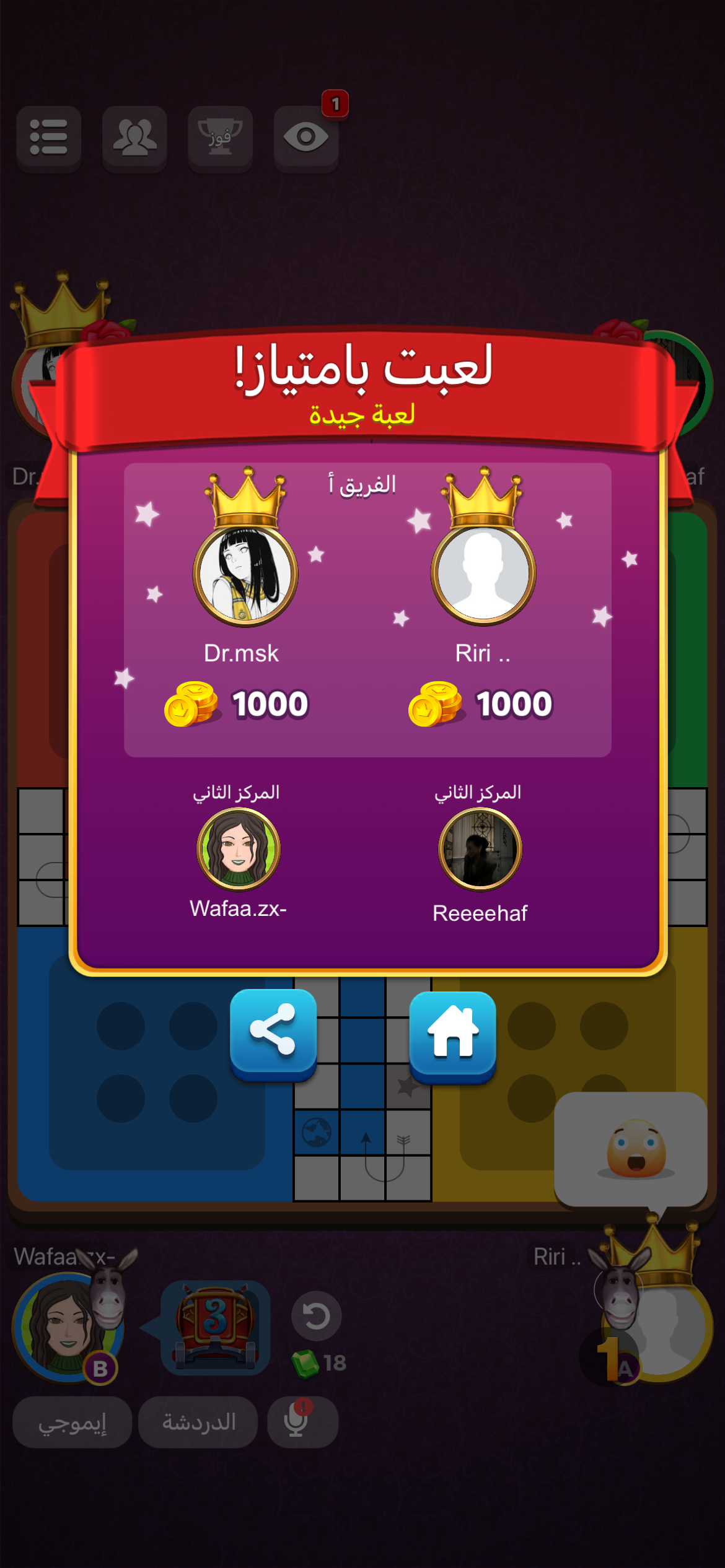The width and height of the screenshot is (725, 1568).
Task: Open the trophy wins icon
Action: click(220, 137)
